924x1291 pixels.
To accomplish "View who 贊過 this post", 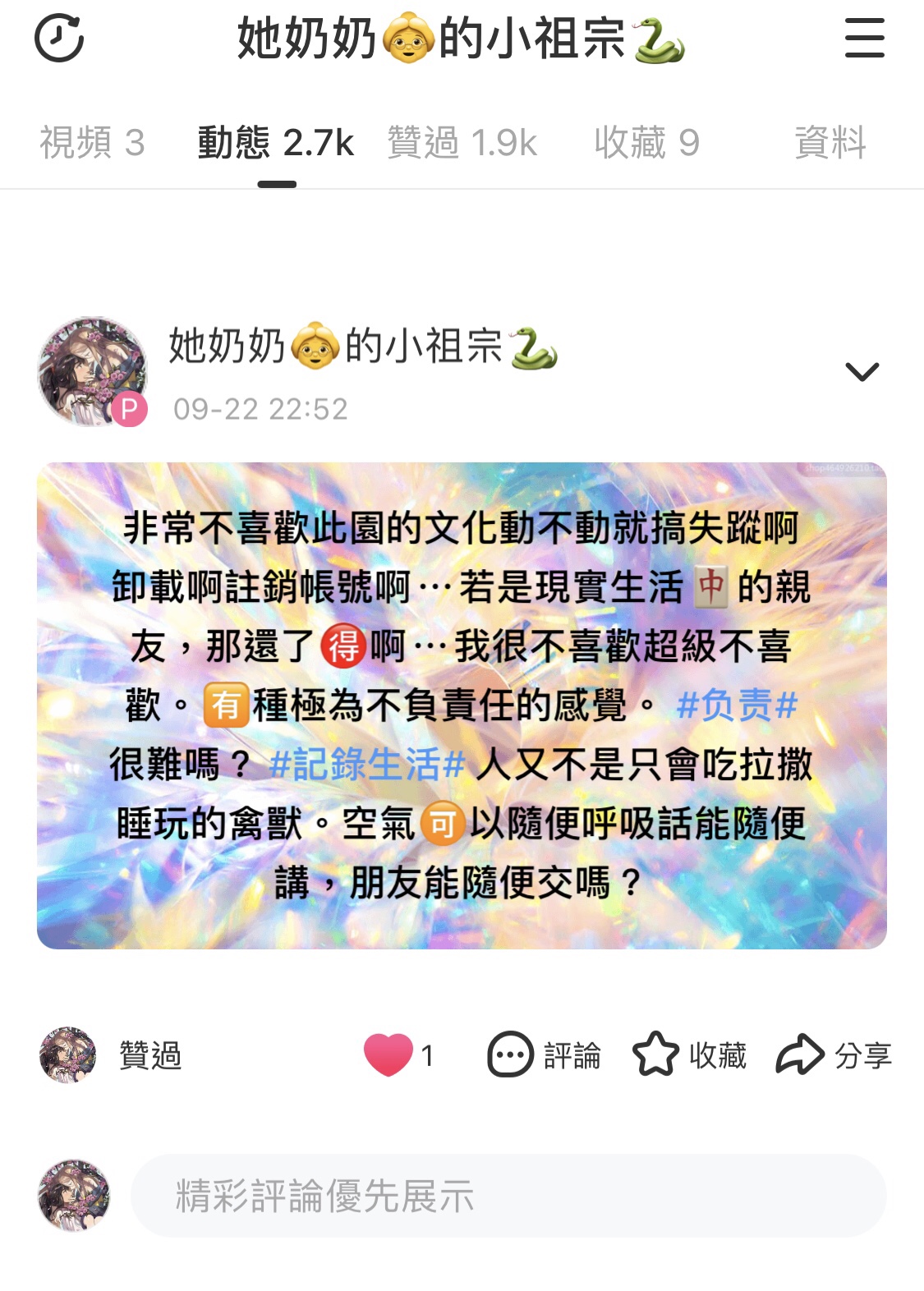I will (x=111, y=1055).
